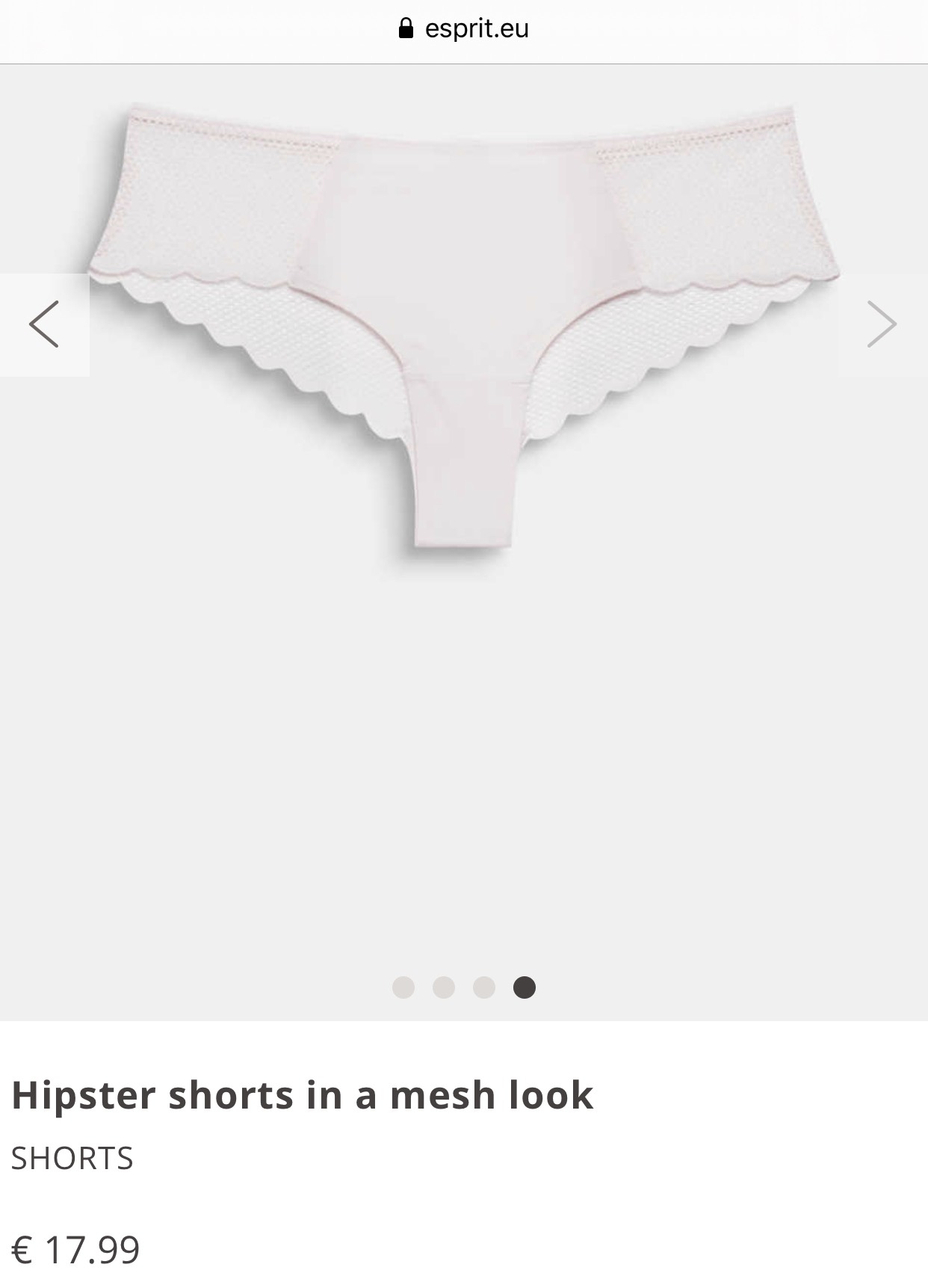This screenshot has width=928, height=1288.
Task: Tap the esprit.eu address bar
Action: click(464, 29)
